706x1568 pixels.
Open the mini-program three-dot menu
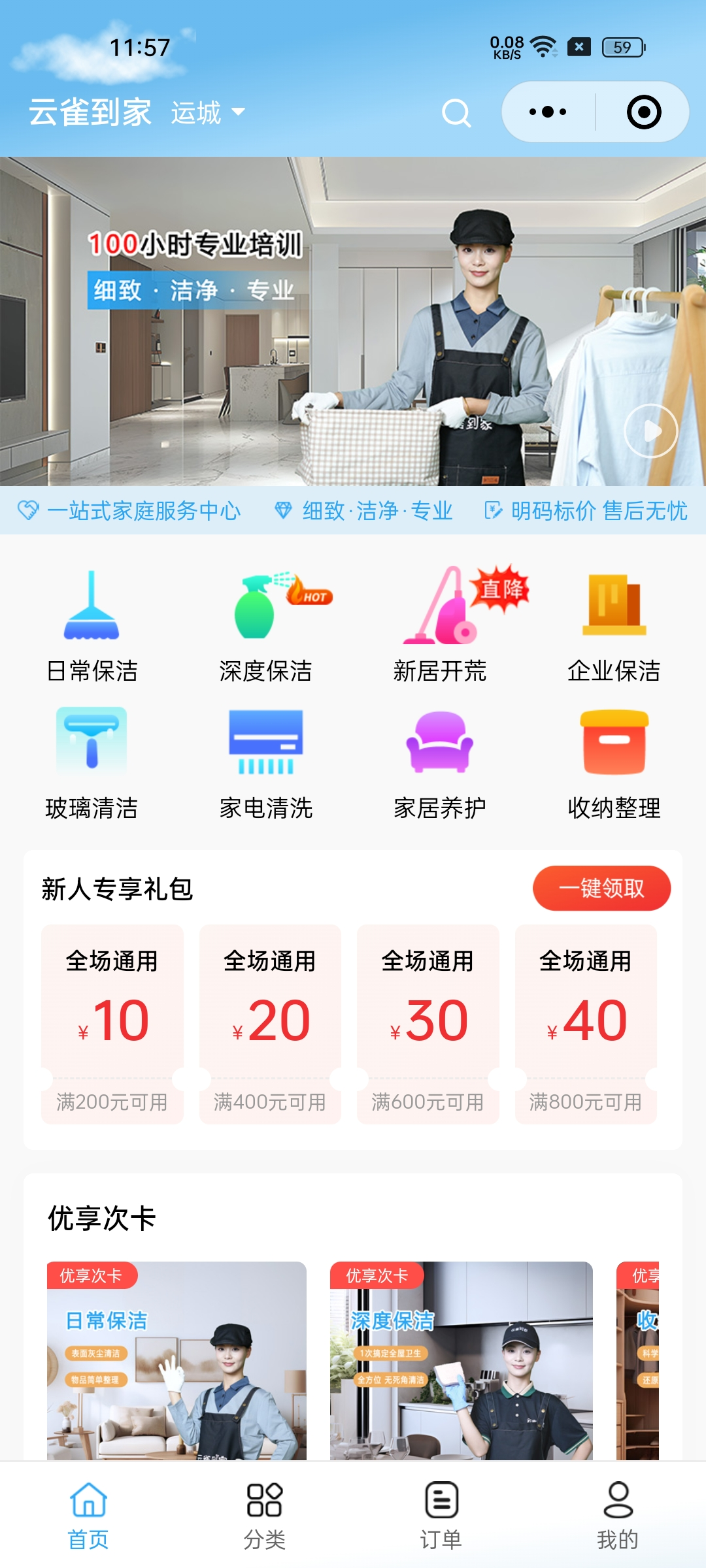[x=546, y=112]
